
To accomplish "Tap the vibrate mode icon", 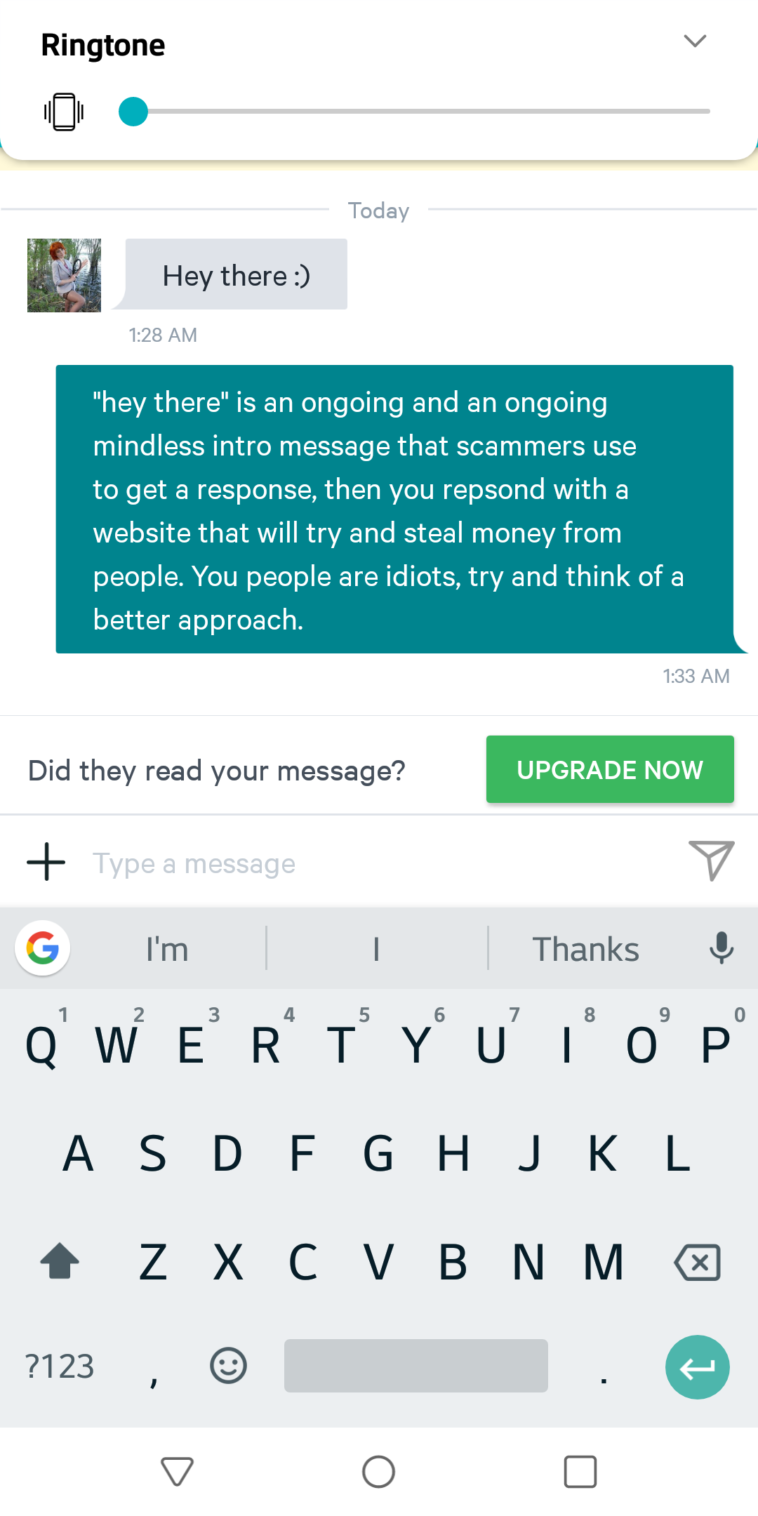I will [x=64, y=111].
